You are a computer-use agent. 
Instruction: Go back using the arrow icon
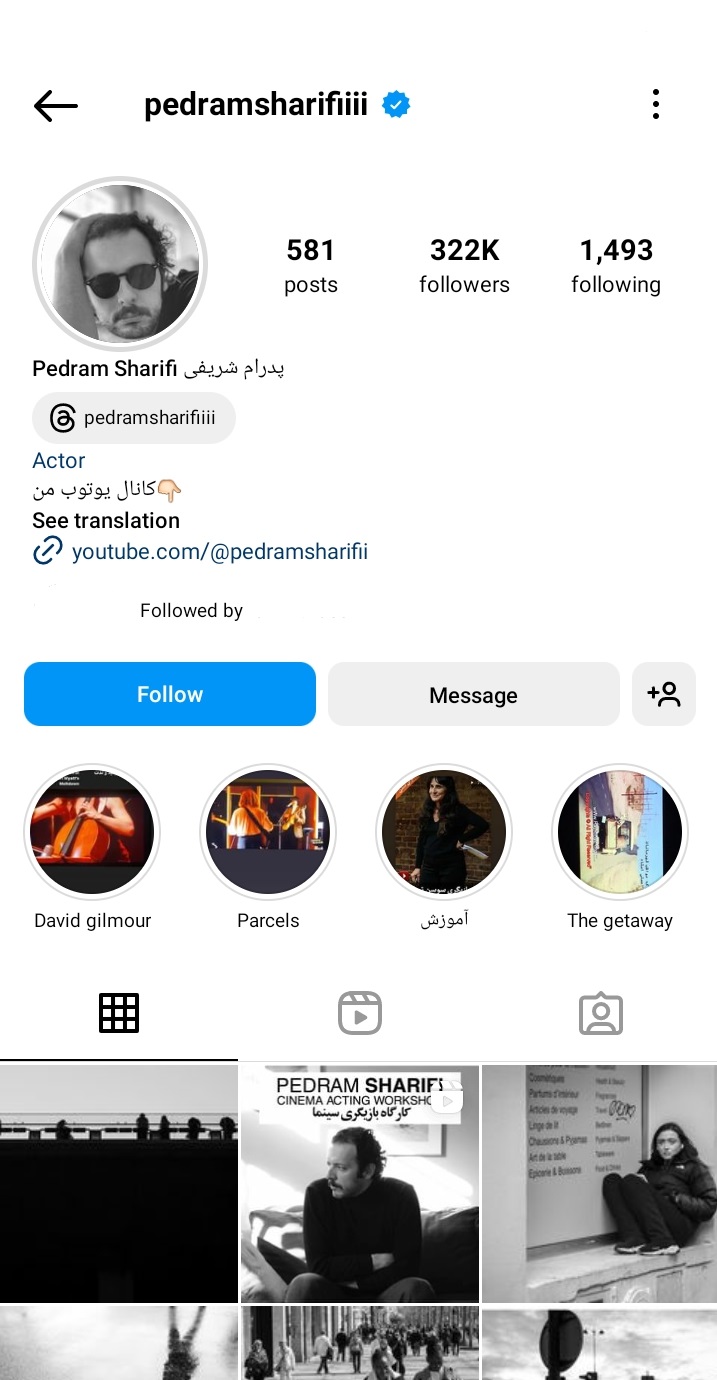pyautogui.click(x=56, y=105)
